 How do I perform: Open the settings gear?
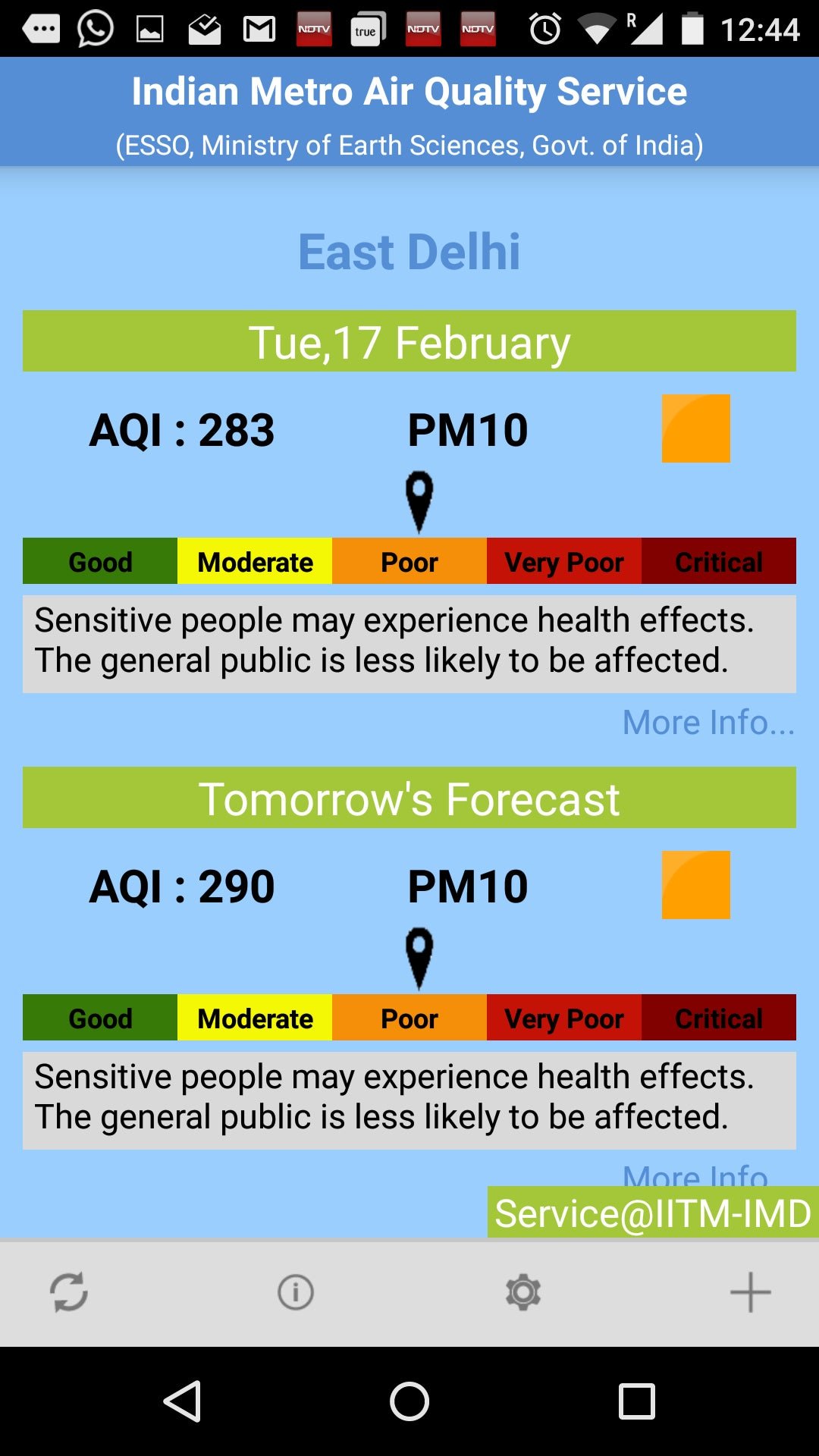pyautogui.click(x=523, y=1292)
